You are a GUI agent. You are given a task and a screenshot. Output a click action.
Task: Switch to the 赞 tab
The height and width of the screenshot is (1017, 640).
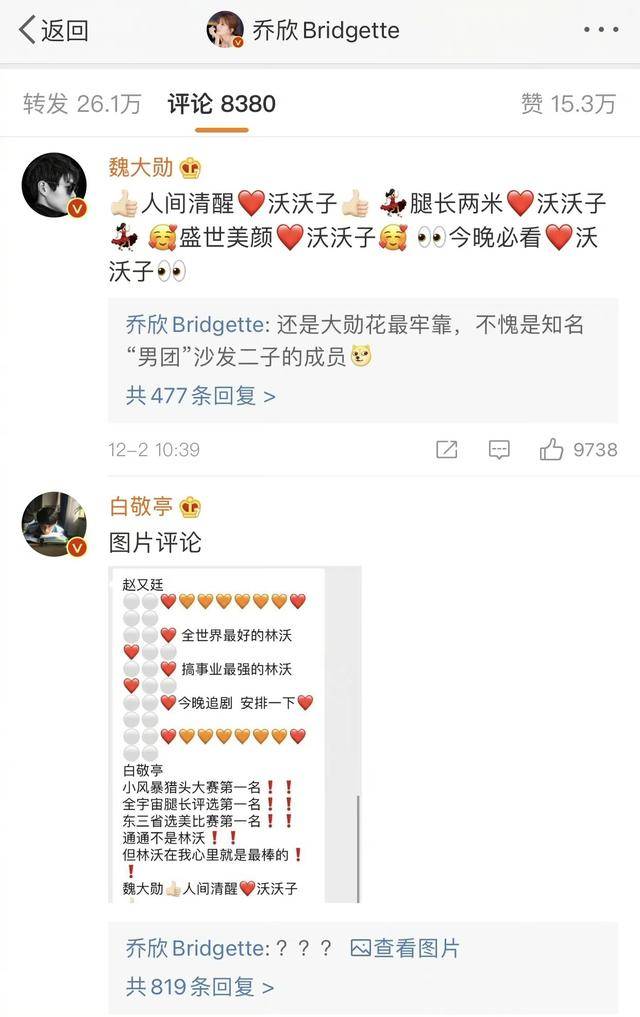(x=567, y=103)
